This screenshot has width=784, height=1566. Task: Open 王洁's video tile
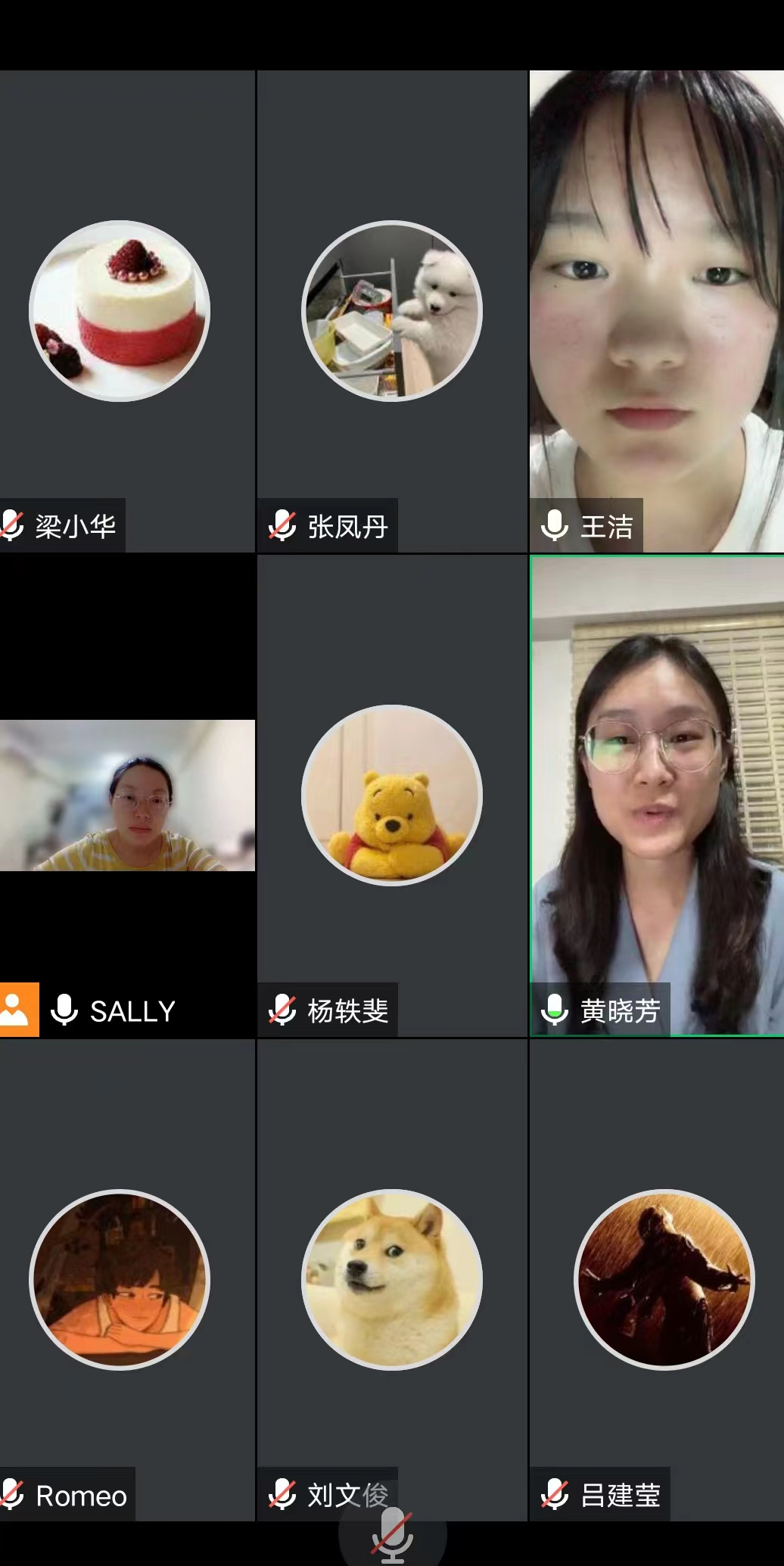point(656,311)
